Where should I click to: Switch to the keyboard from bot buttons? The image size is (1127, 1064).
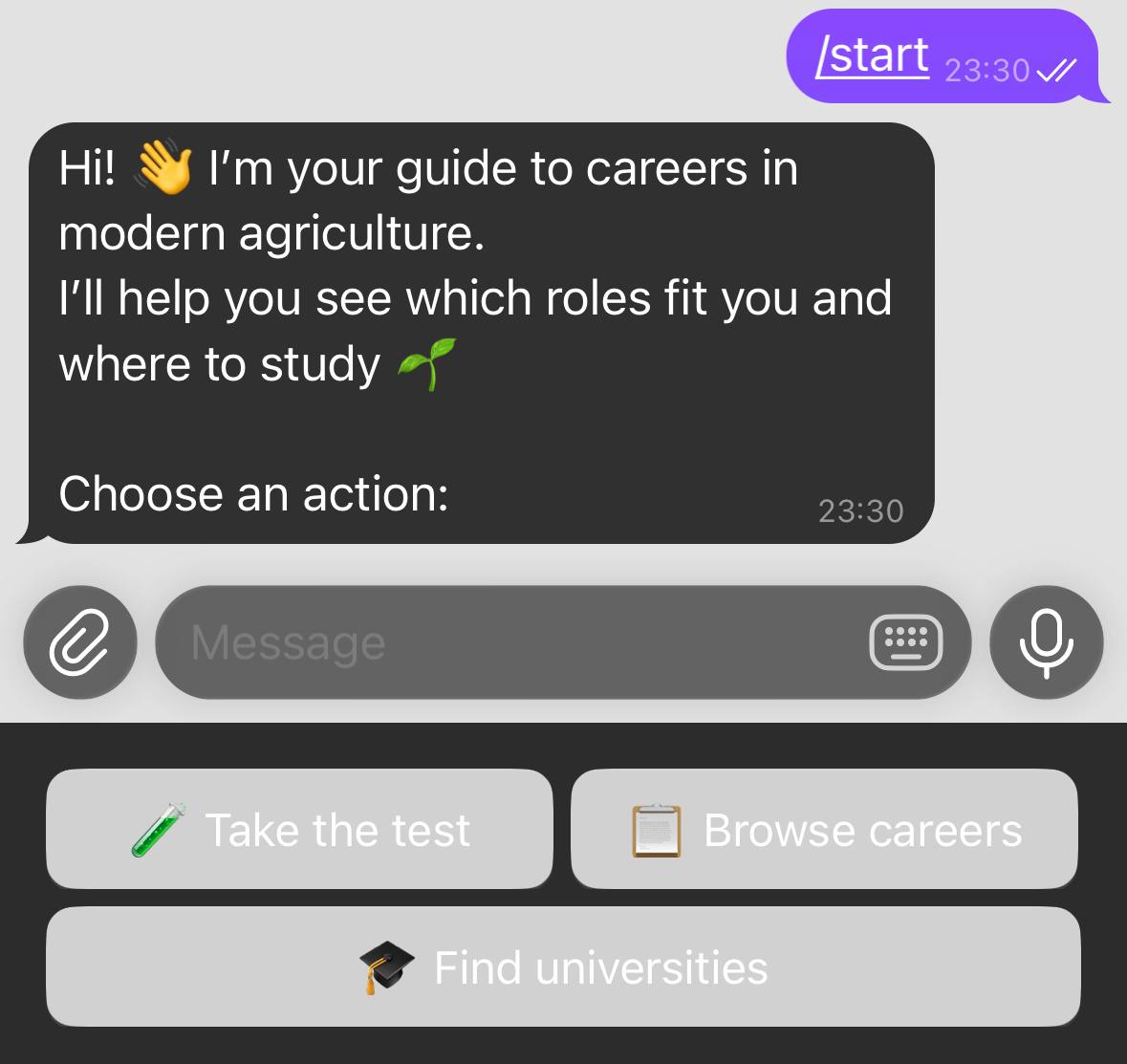pyautogui.click(x=905, y=642)
